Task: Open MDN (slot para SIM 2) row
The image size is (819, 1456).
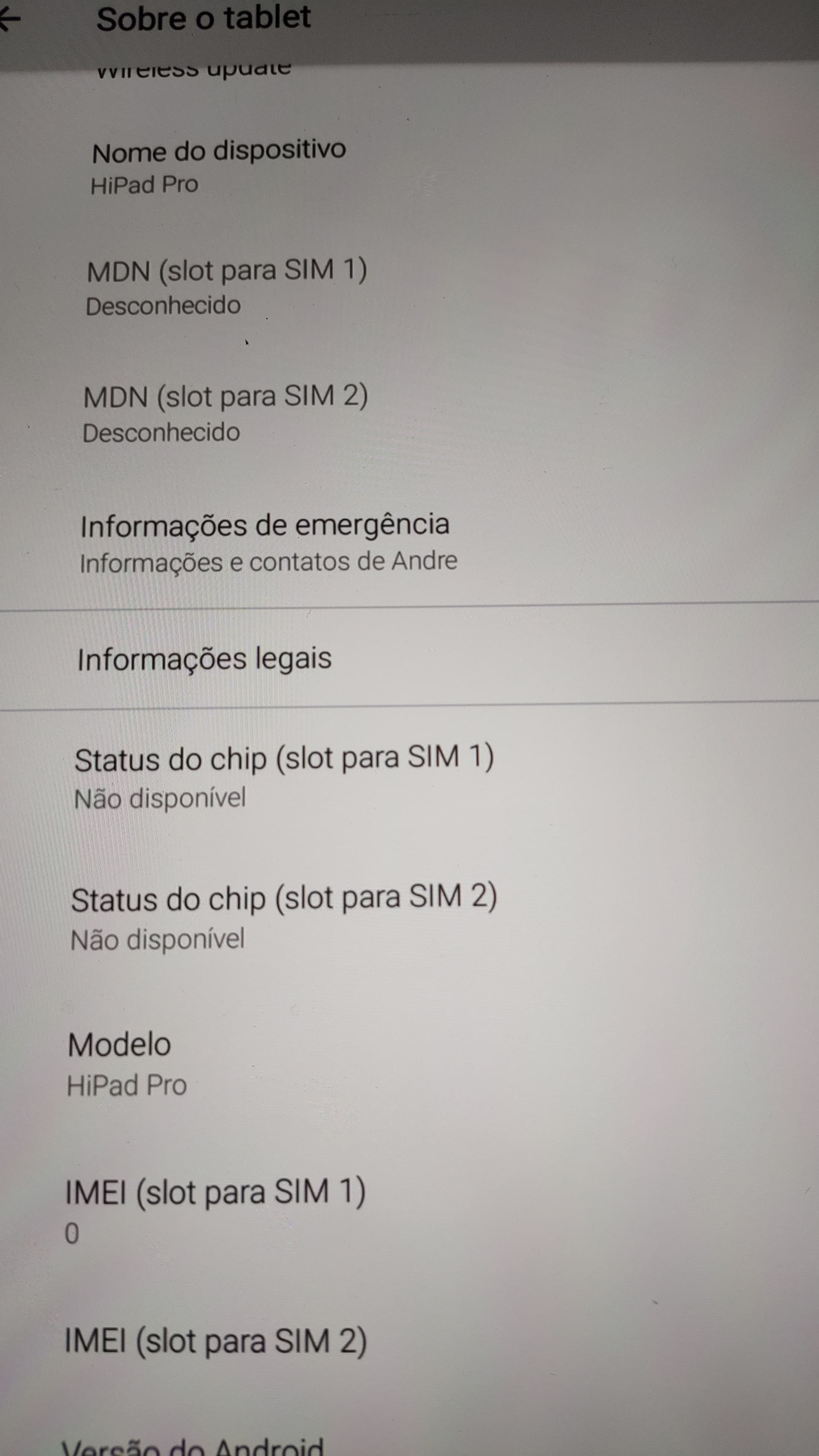Action: point(225,413)
